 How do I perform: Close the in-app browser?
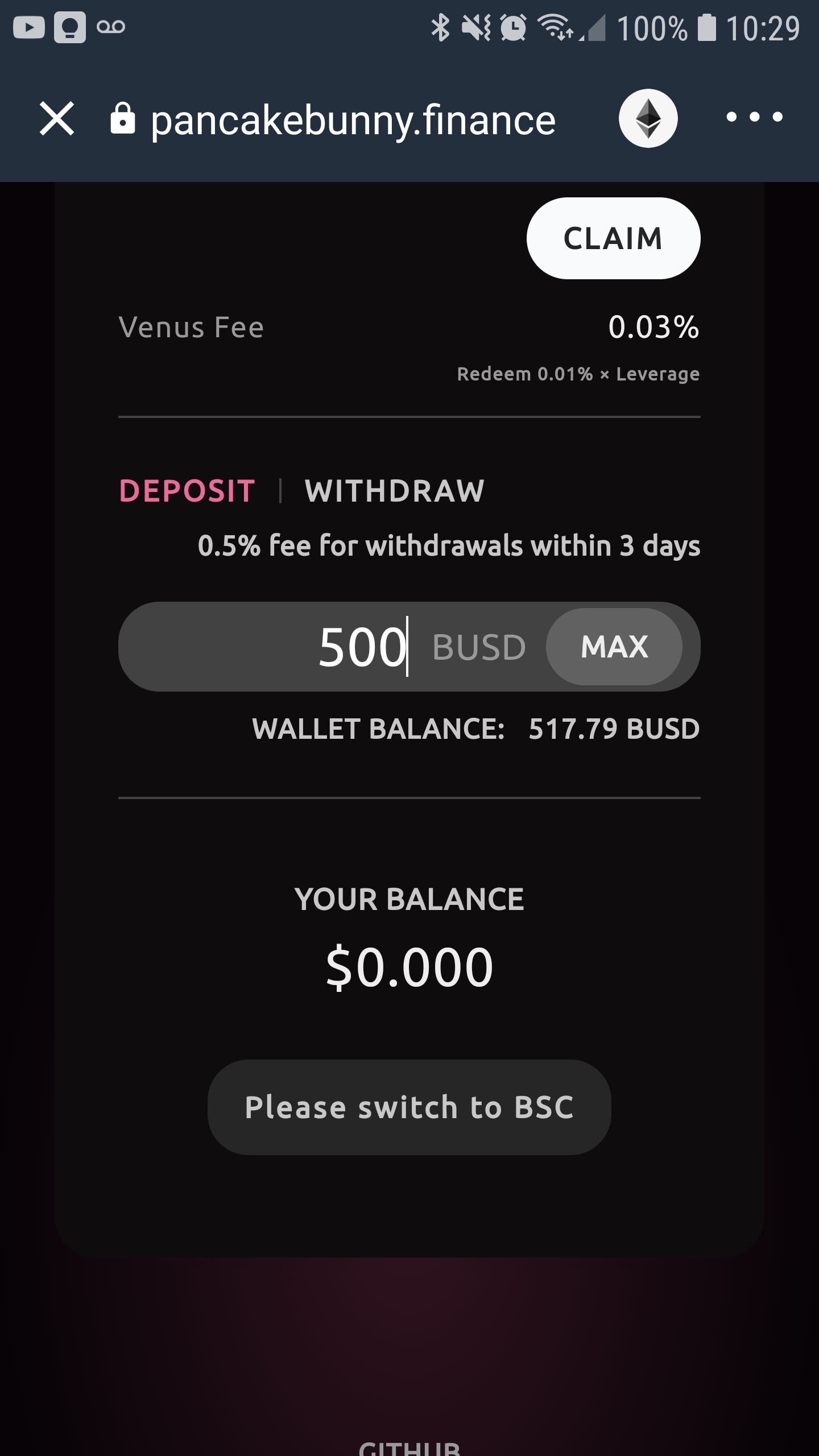[57, 118]
